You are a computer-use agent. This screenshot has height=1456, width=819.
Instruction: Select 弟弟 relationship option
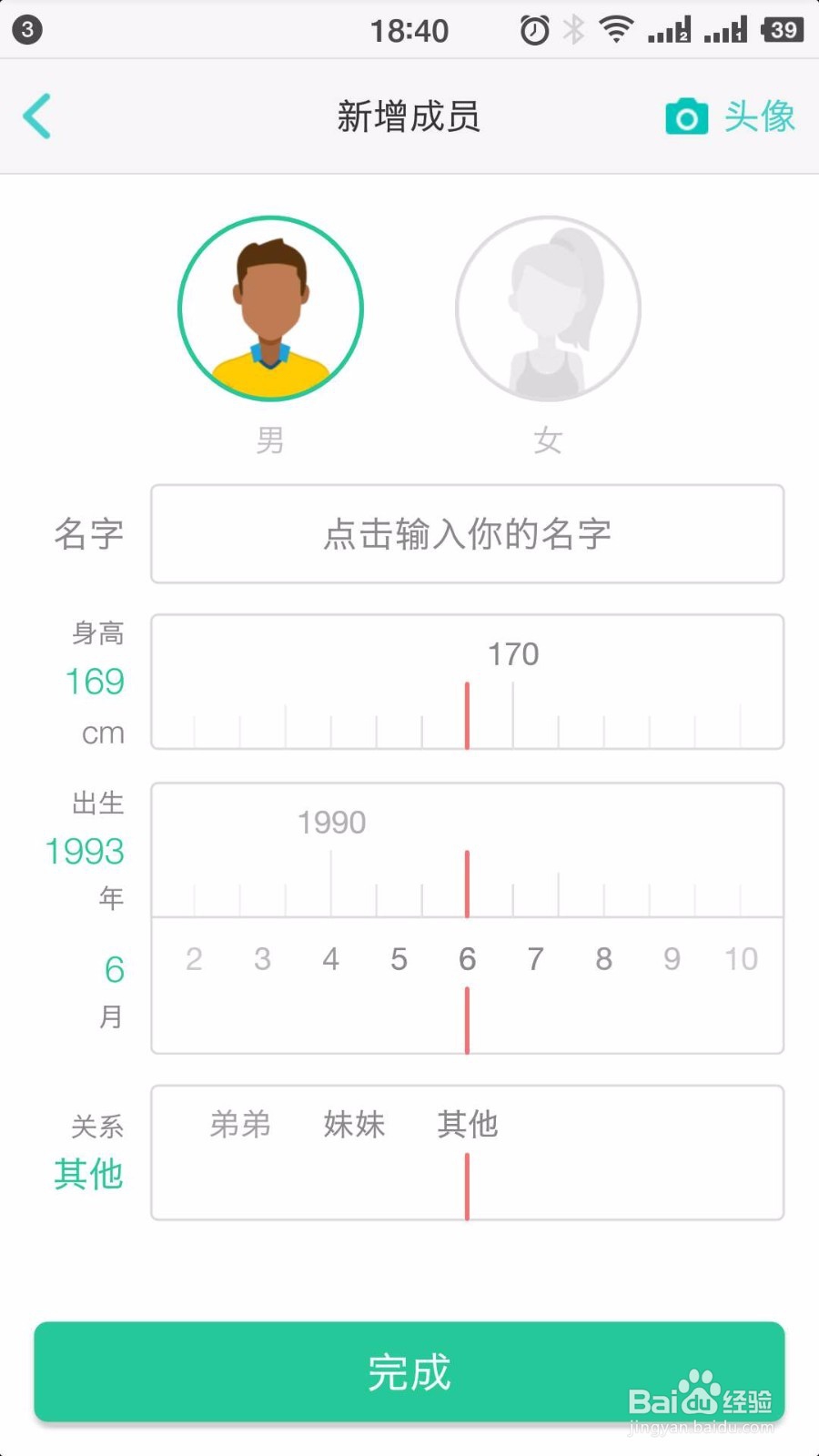click(239, 1125)
